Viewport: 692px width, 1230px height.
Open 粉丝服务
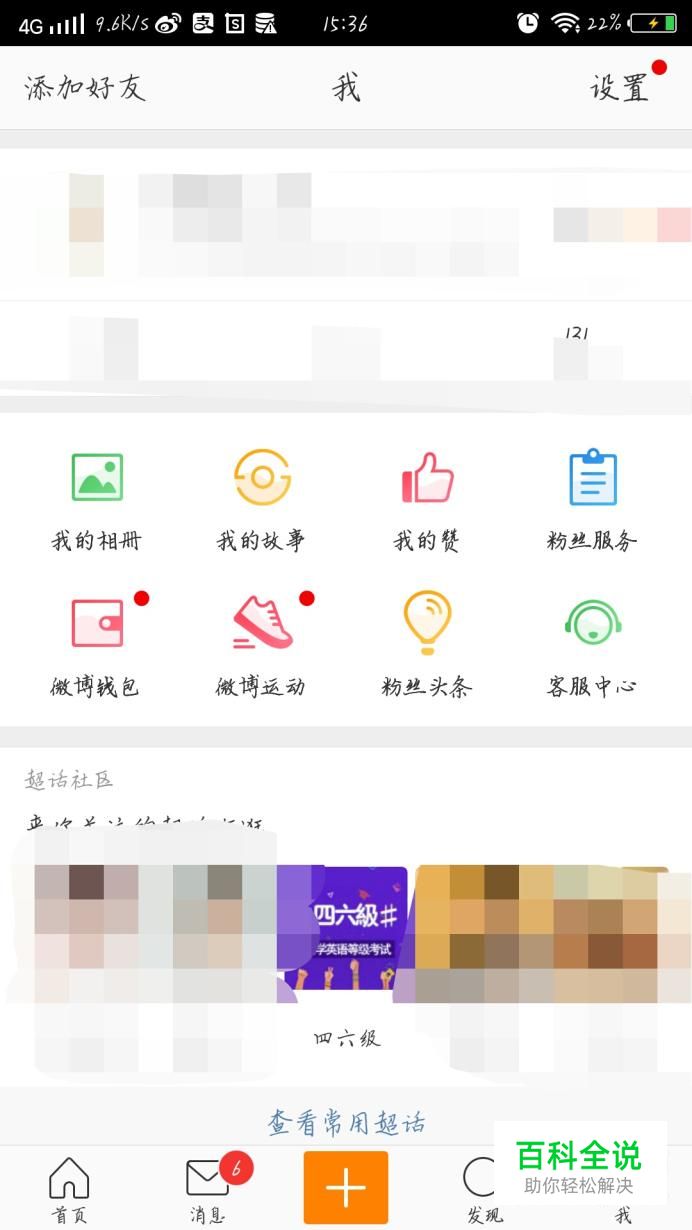pos(592,502)
